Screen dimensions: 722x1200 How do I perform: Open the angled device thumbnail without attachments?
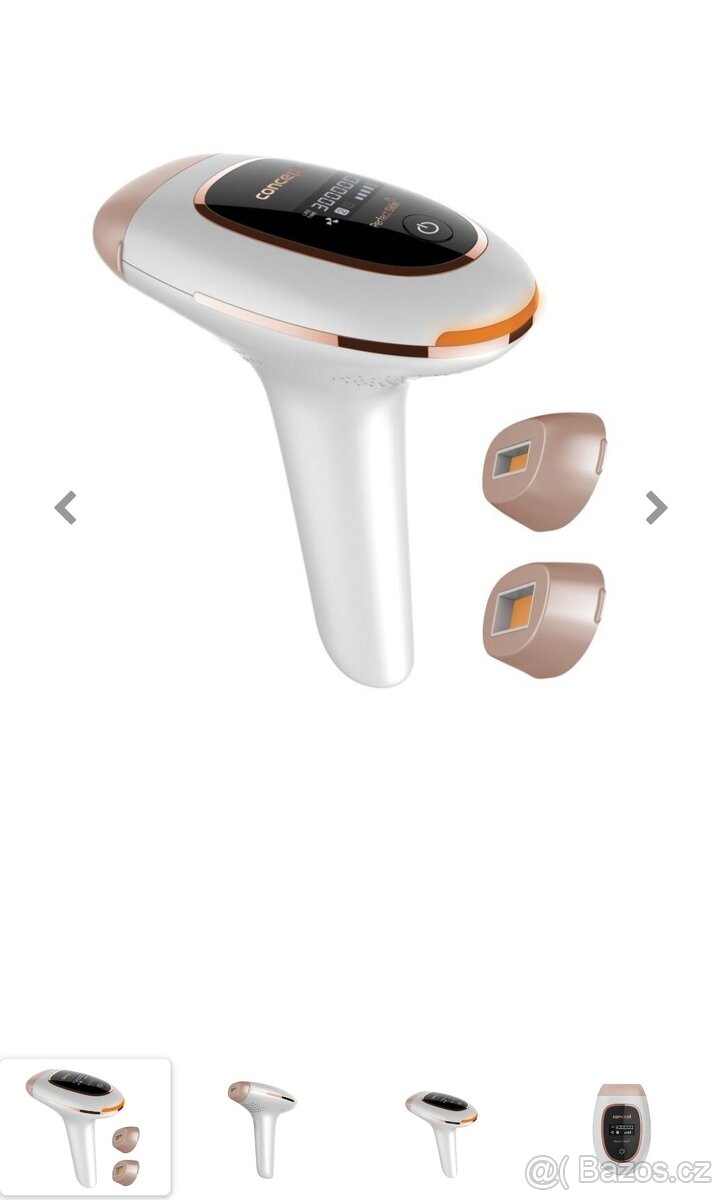[441, 1128]
